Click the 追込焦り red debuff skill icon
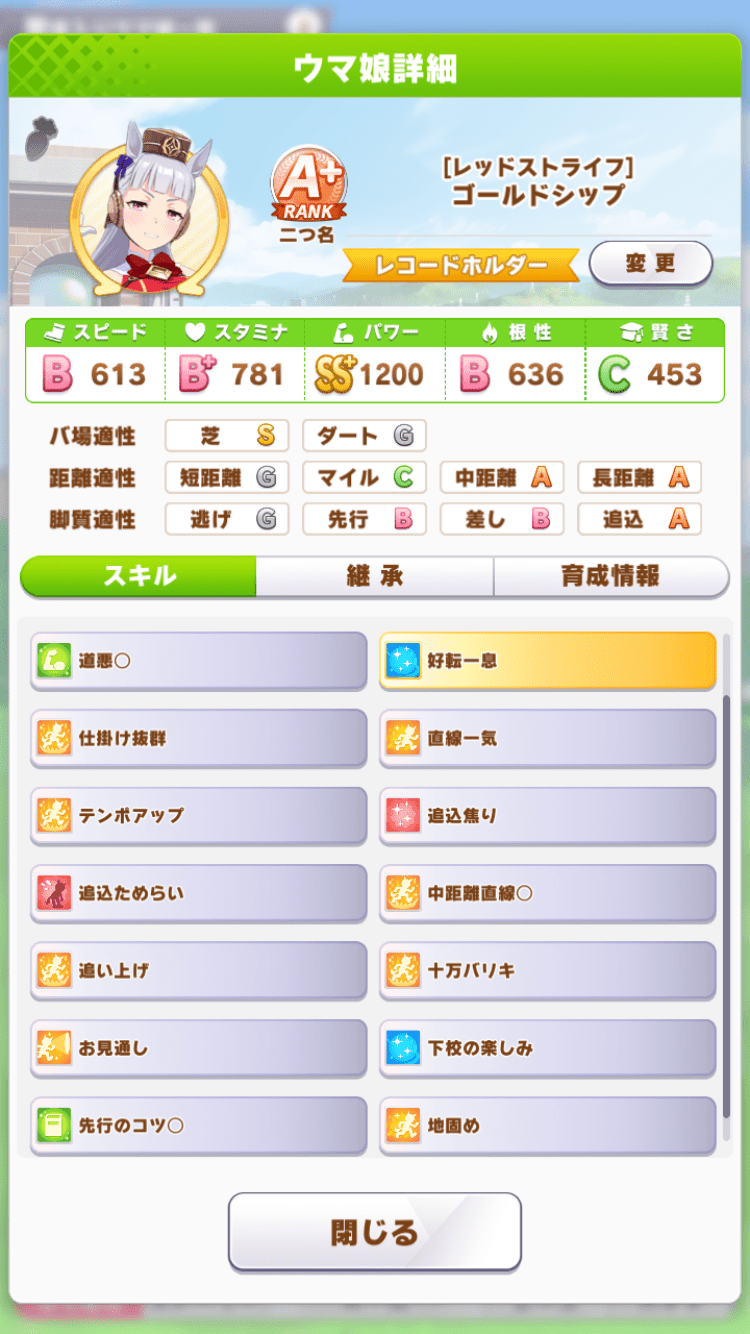This screenshot has height=1334, width=750. [404, 816]
